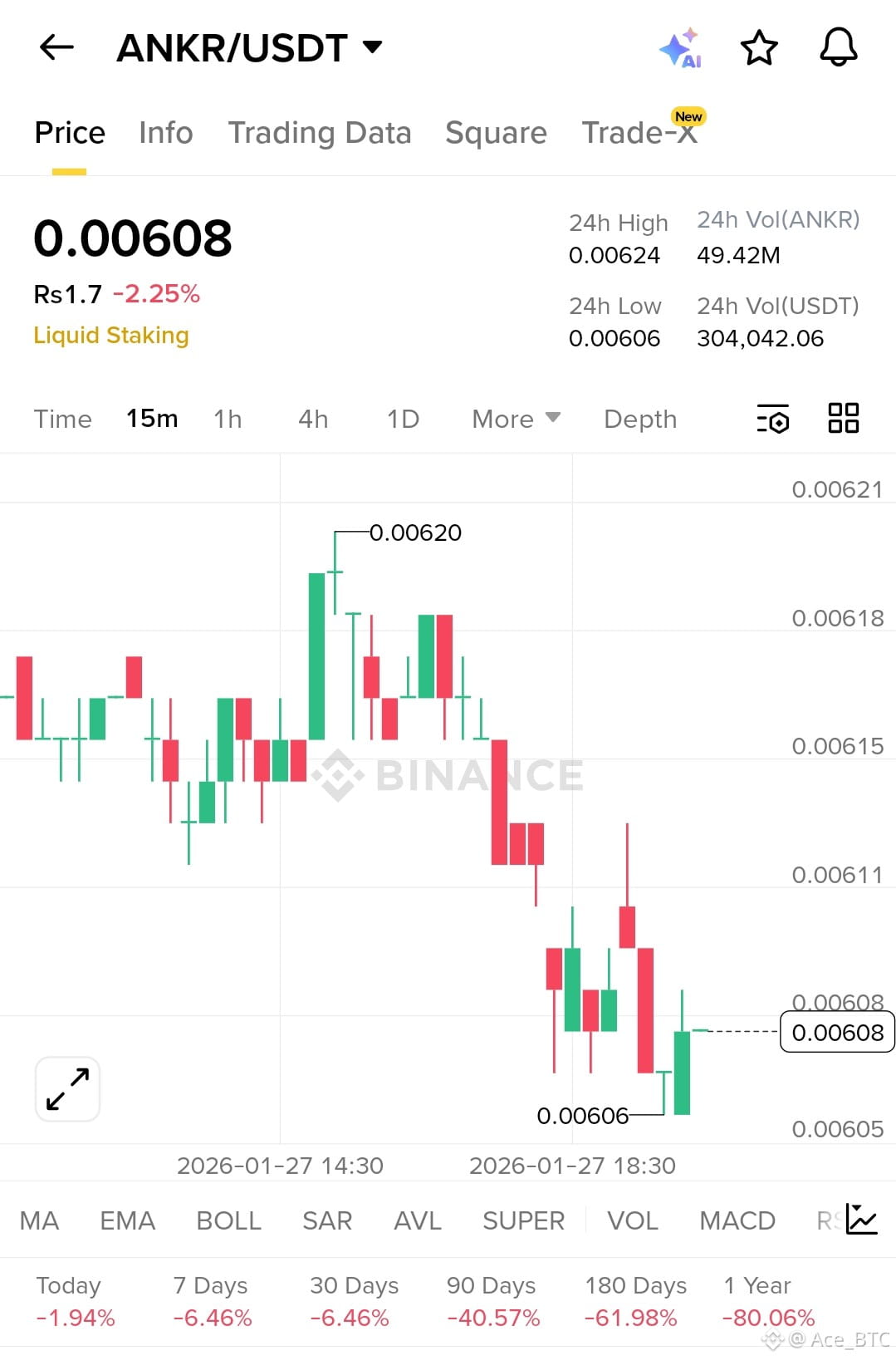Open chart display settings icon
896x1360 pixels.
click(x=771, y=420)
